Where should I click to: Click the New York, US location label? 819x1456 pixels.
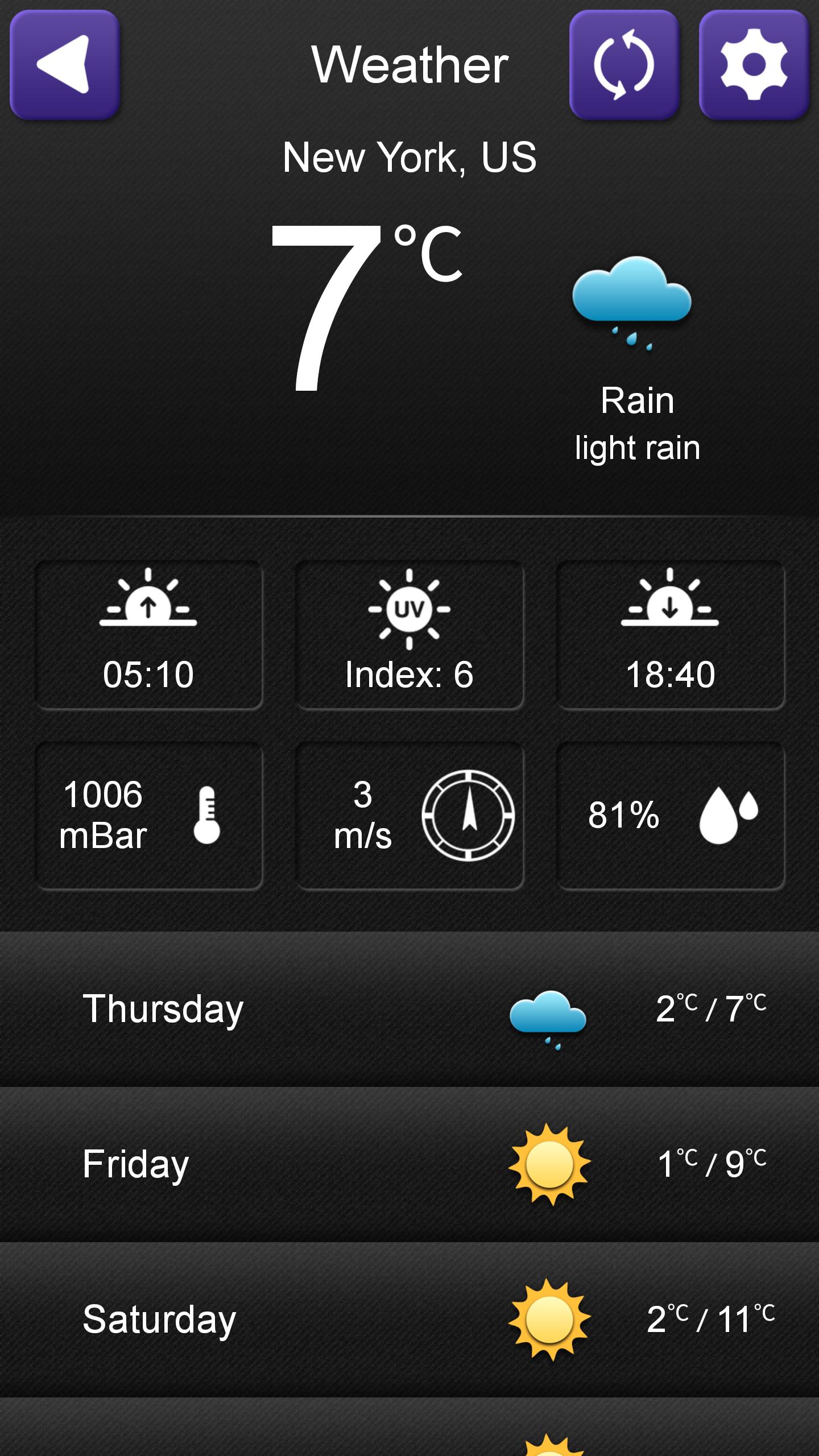(409, 158)
